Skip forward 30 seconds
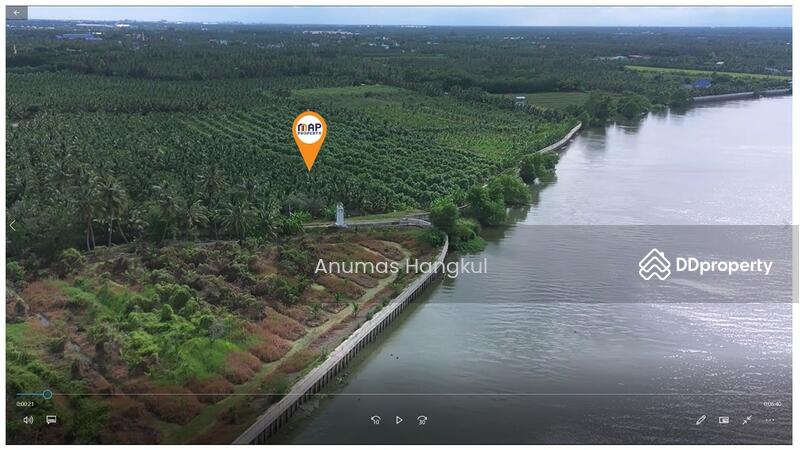 (x=422, y=420)
